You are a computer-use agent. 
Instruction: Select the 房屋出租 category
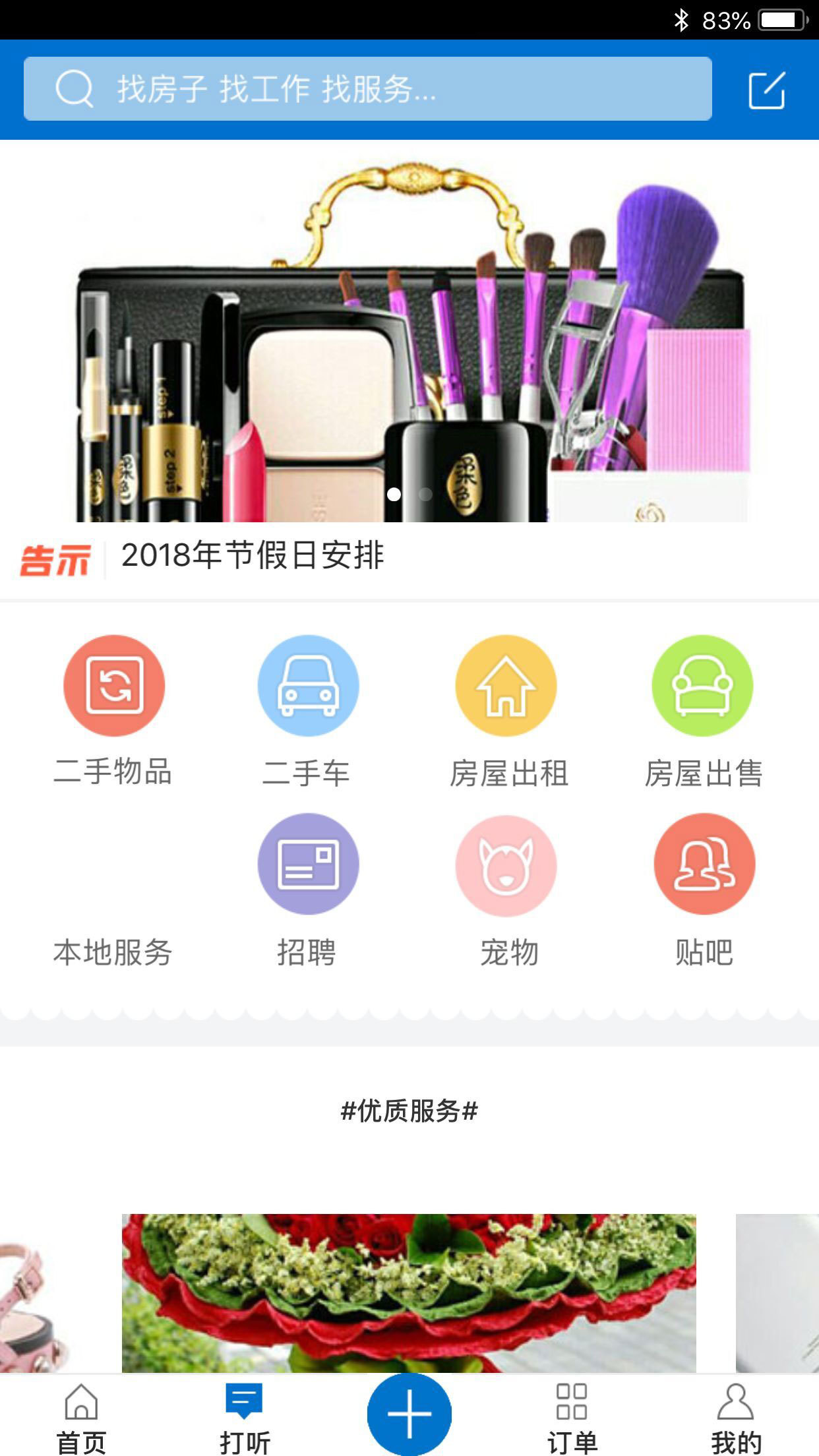506,711
